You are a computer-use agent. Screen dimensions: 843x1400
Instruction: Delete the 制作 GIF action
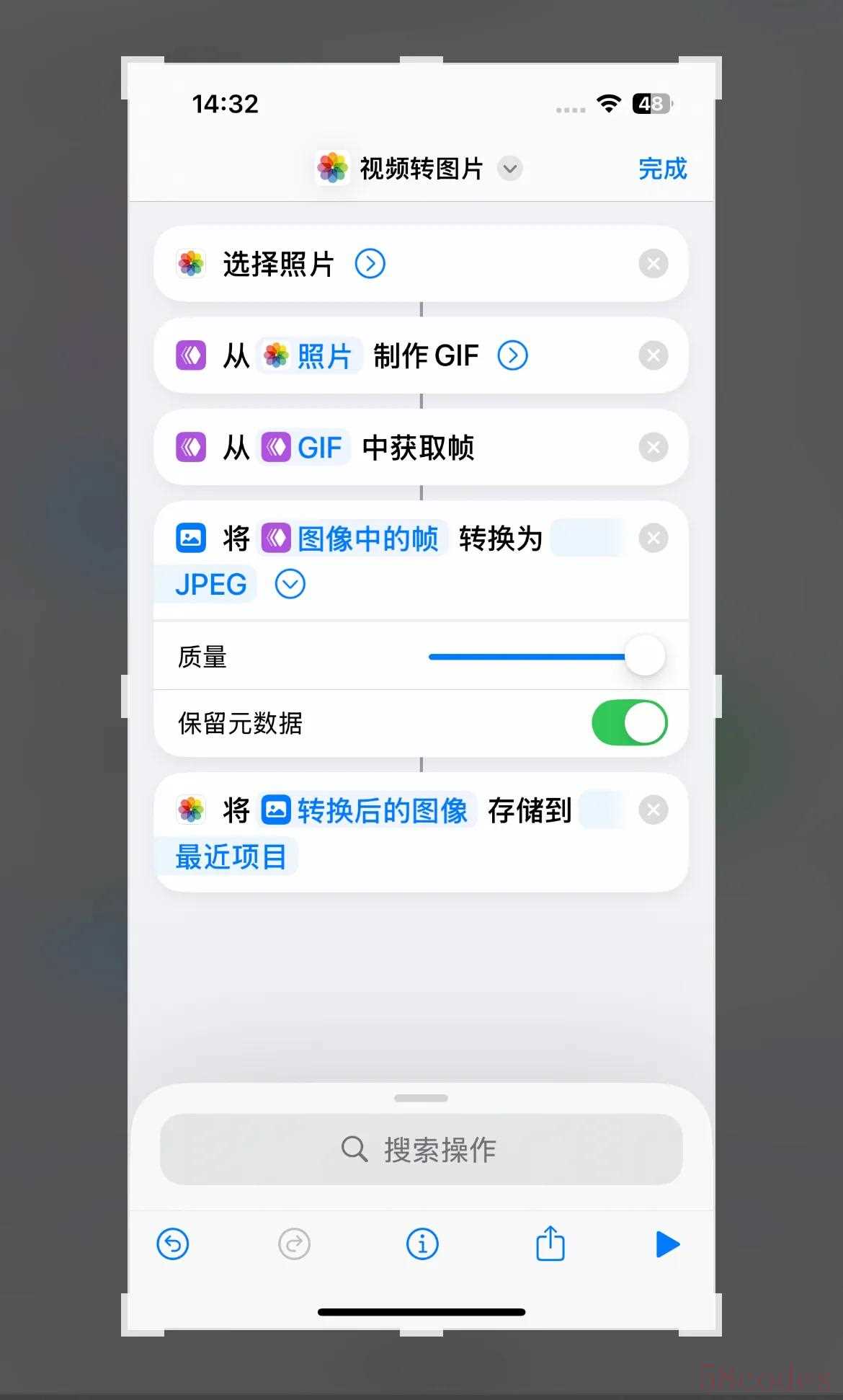coord(653,355)
